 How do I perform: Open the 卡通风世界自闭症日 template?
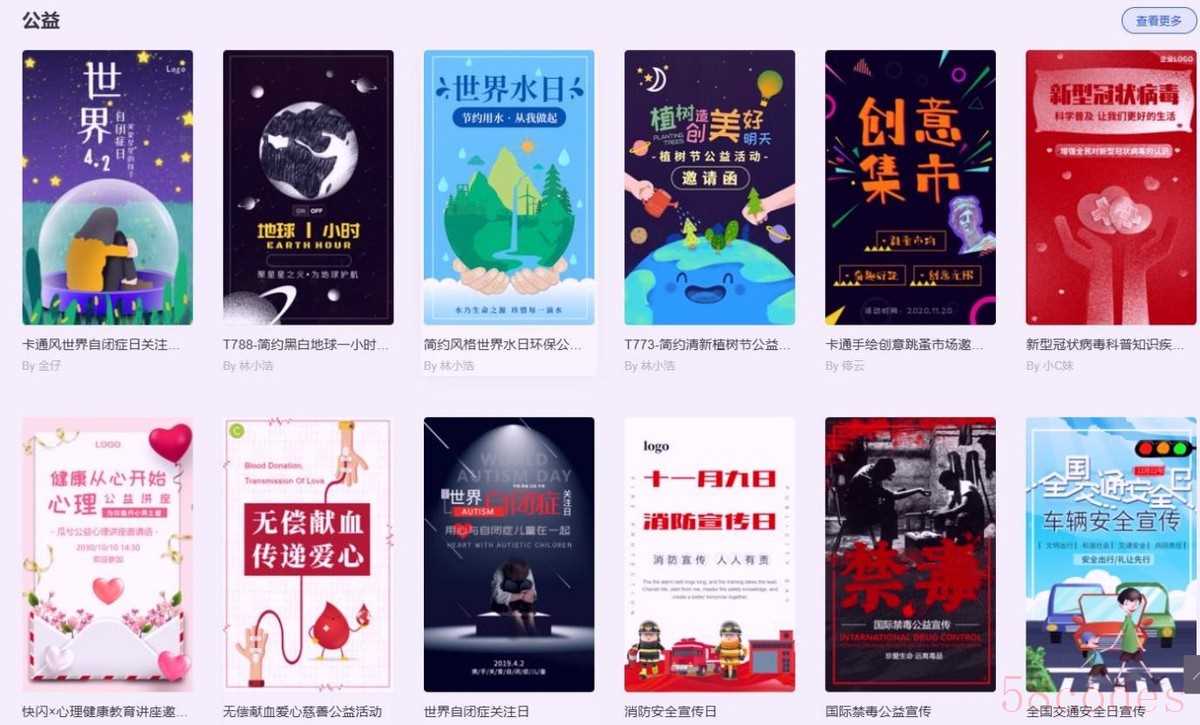tap(107, 187)
